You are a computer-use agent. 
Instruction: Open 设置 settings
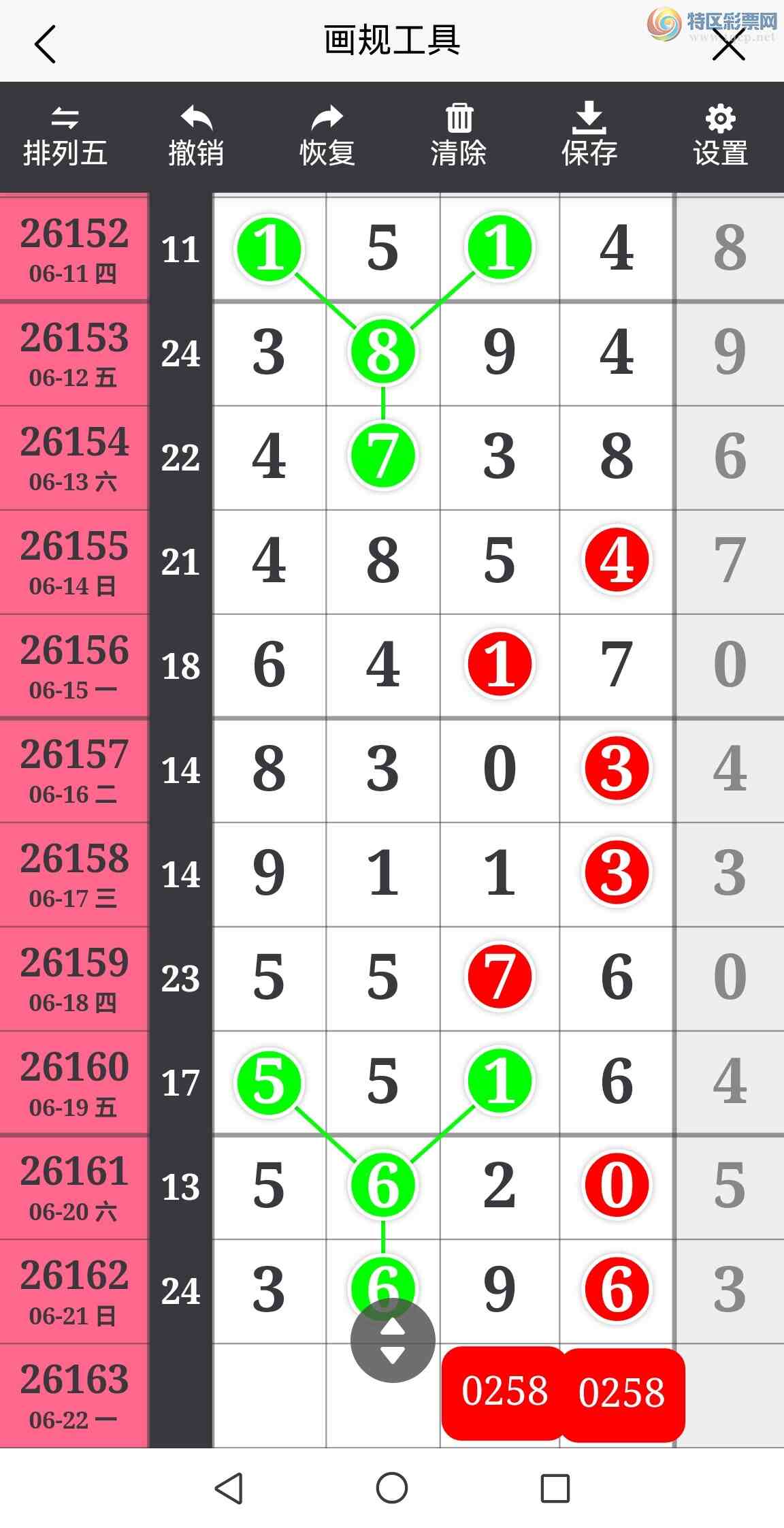[x=721, y=137]
